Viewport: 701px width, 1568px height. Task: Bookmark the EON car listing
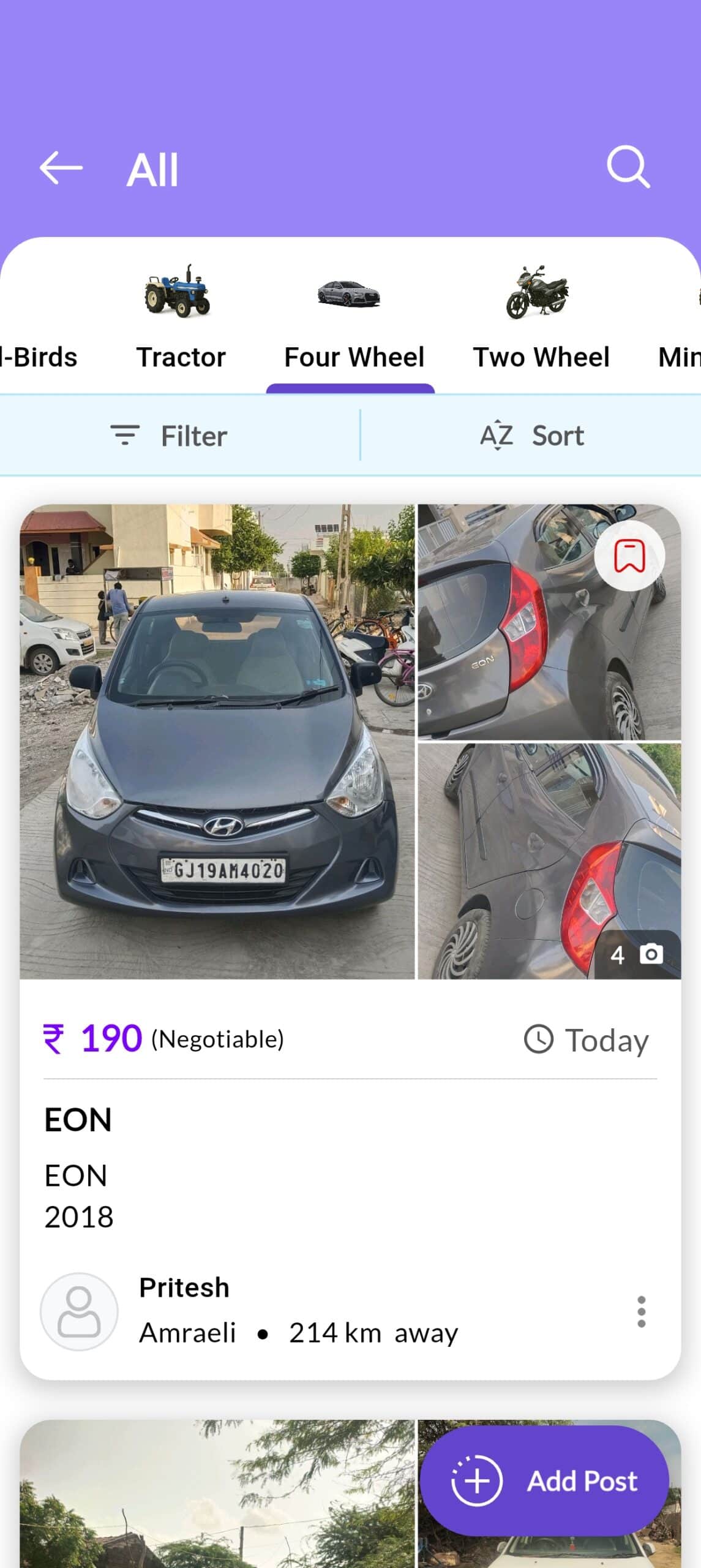point(629,556)
